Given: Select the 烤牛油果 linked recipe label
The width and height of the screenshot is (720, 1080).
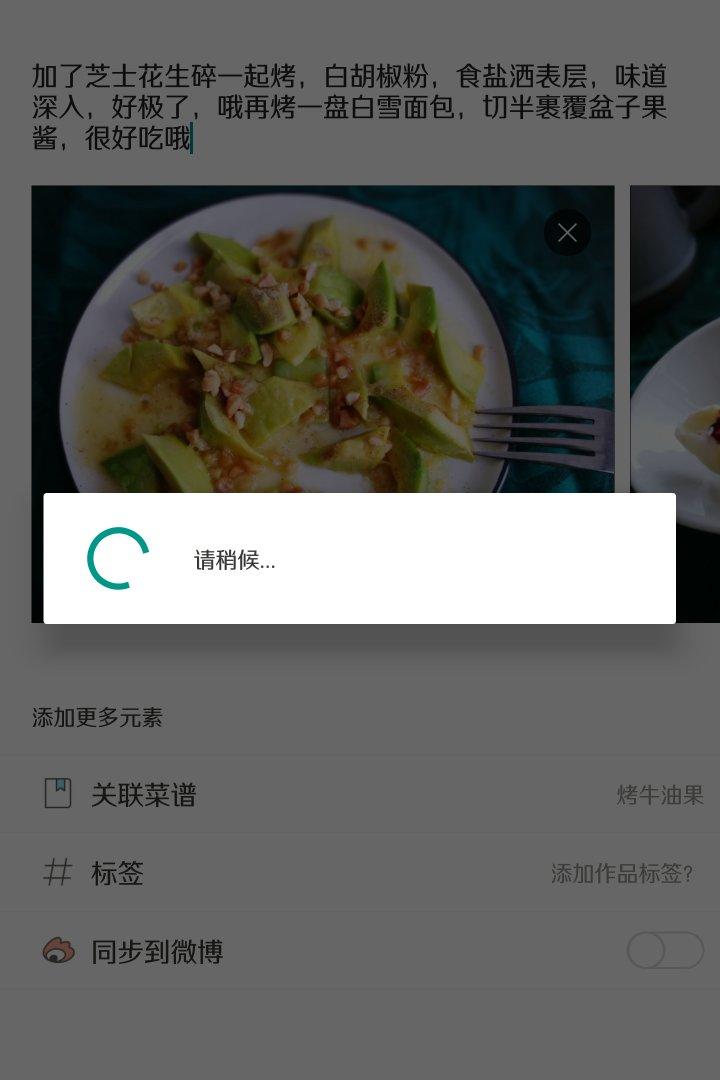Looking at the screenshot, I should click(x=659, y=794).
